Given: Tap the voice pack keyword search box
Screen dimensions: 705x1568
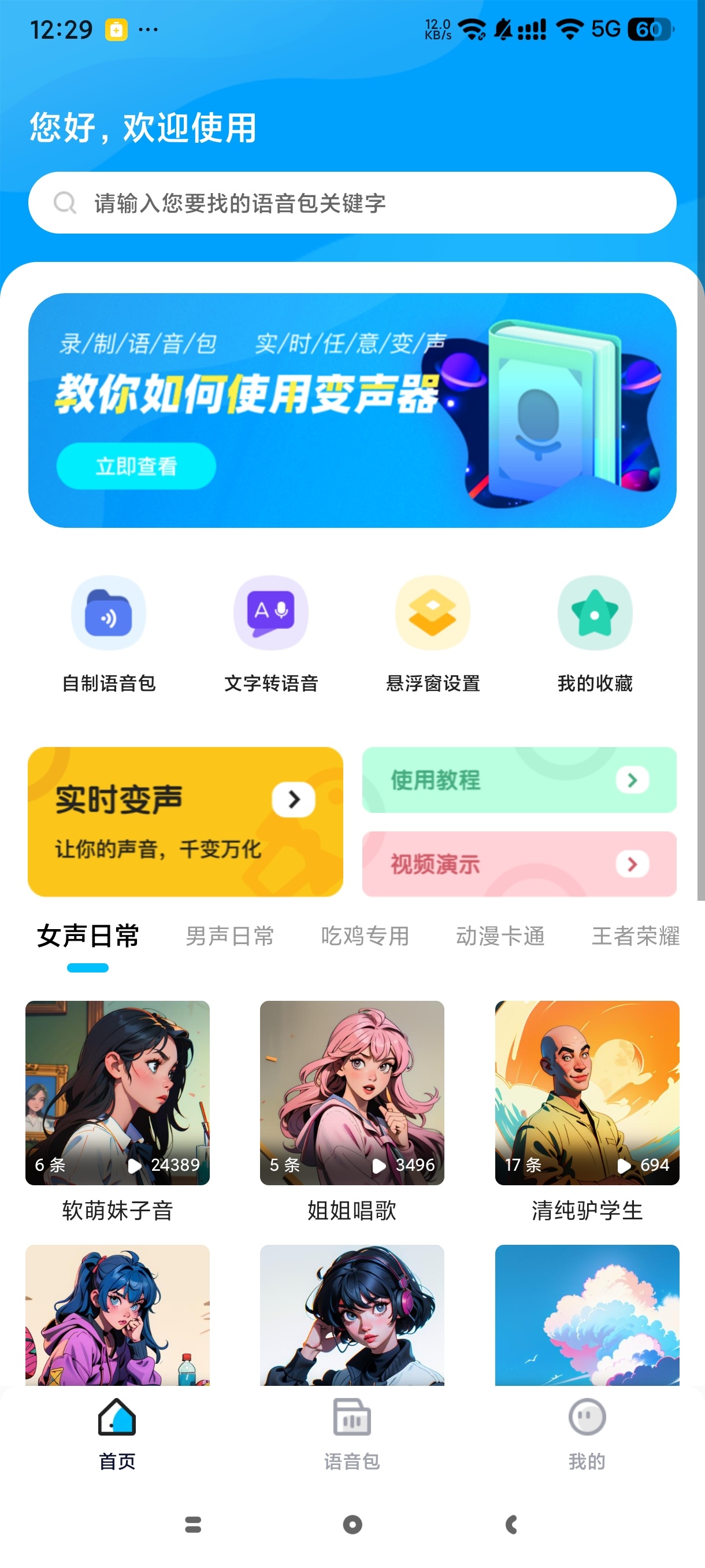Looking at the screenshot, I should point(352,203).
